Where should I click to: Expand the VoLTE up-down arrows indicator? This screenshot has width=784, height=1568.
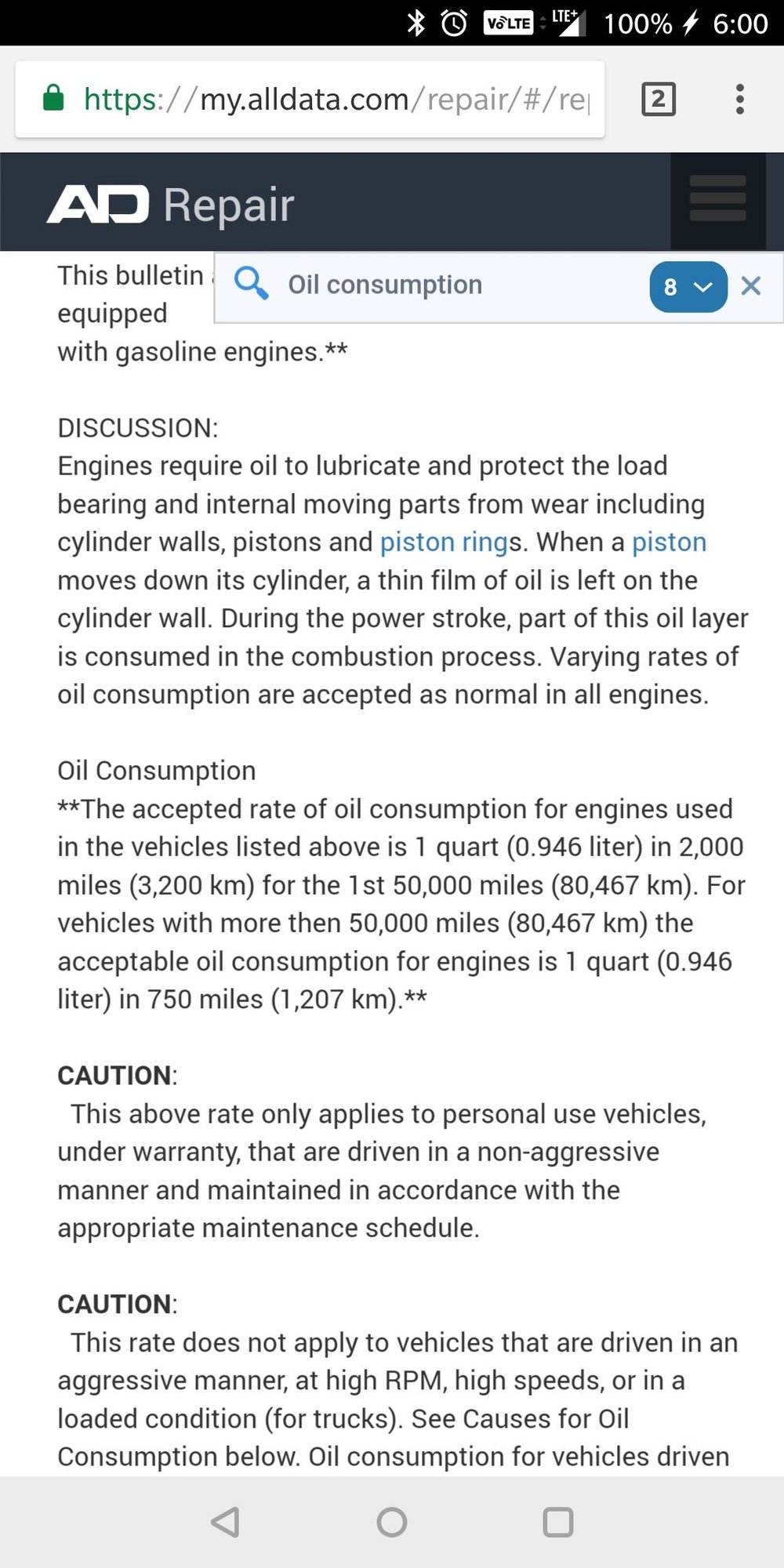pyautogui.click(x=543, y=24)
